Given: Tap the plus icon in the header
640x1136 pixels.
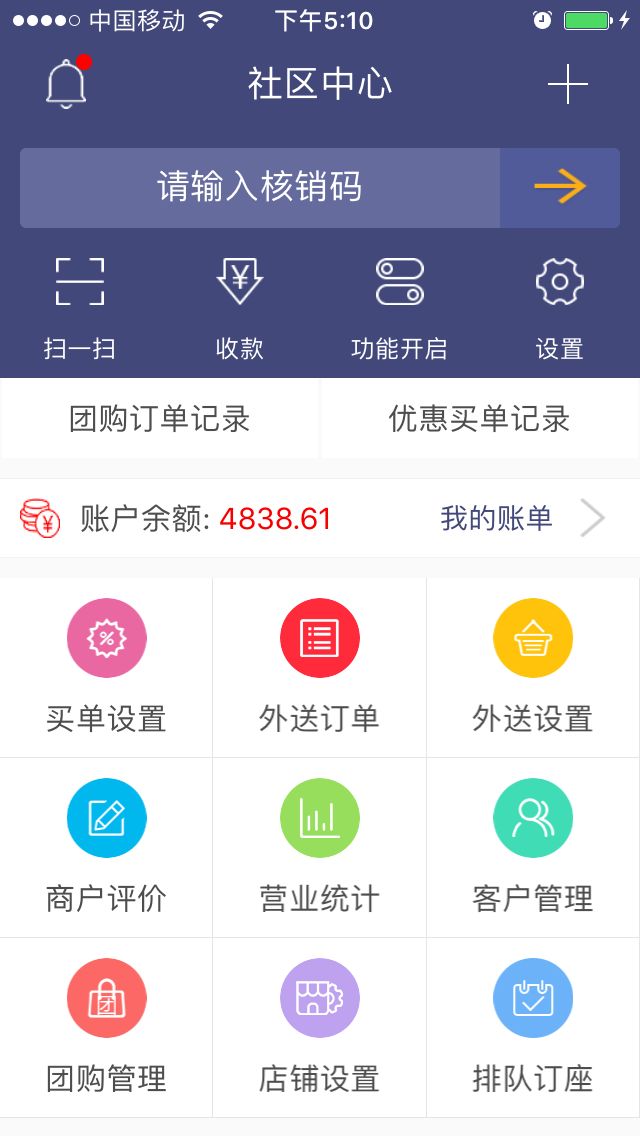Looking at the screenshot, I should [x=568, y=86].
